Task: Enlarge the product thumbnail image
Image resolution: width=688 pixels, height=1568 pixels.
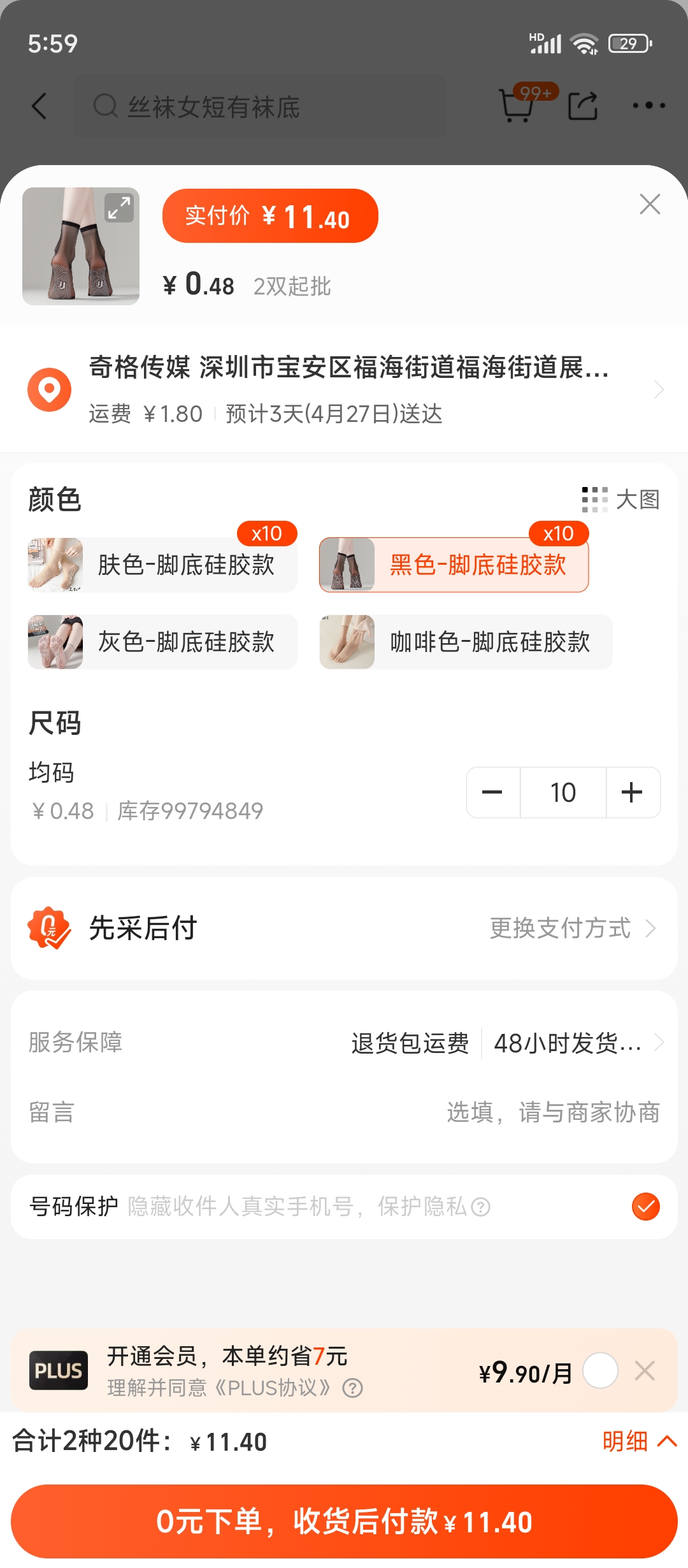Action: [118, 208]
